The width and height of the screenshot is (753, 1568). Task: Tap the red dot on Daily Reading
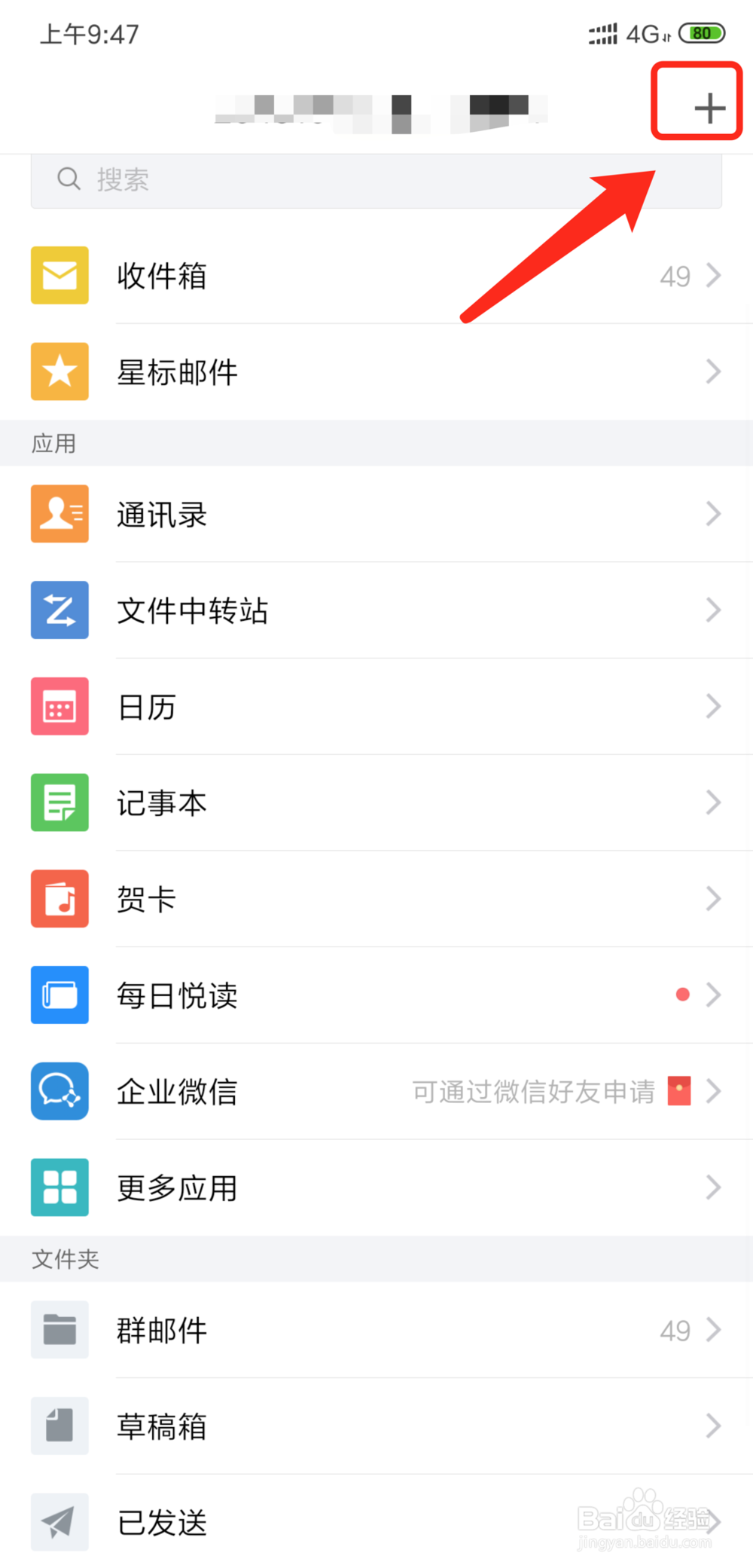tap(682, 995)
